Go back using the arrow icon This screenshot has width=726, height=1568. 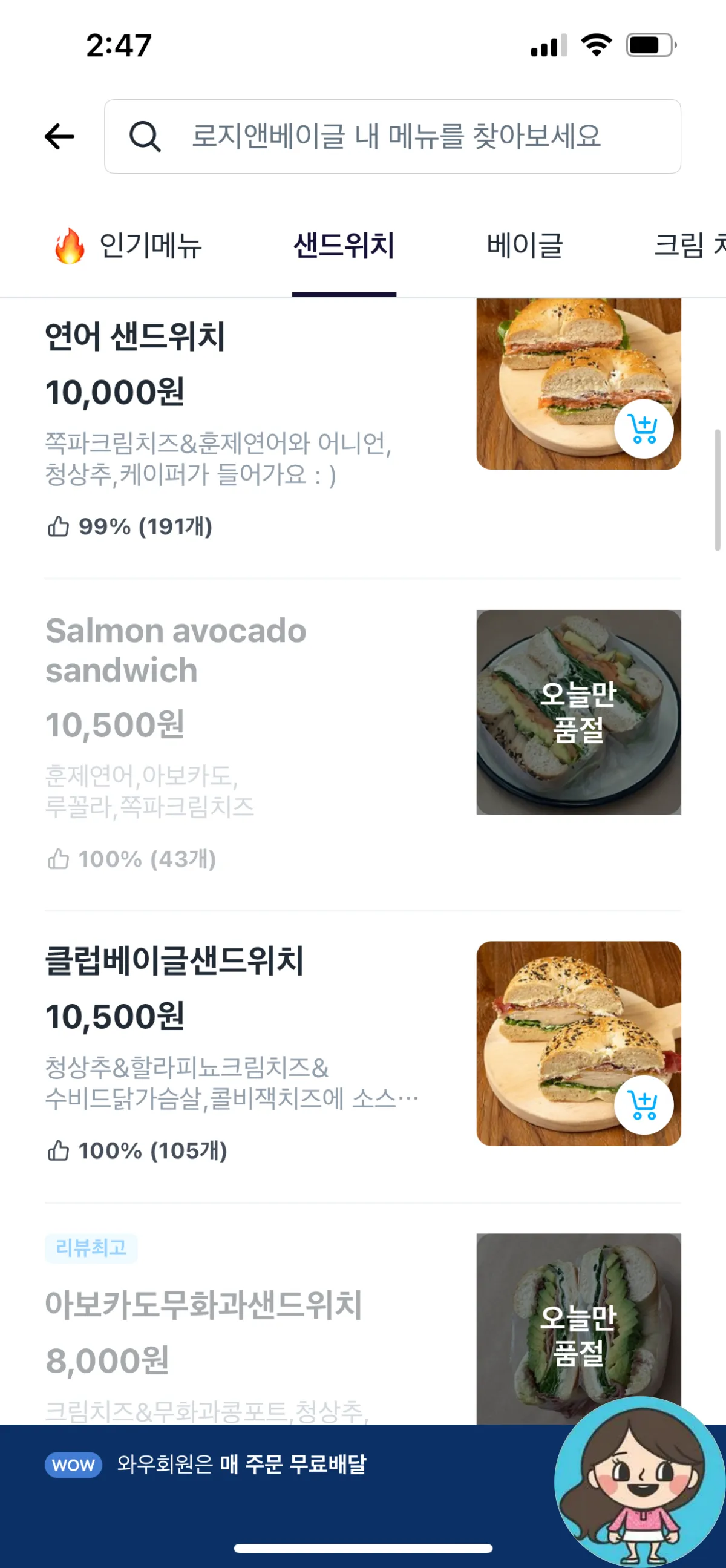[x=60, y=136]
